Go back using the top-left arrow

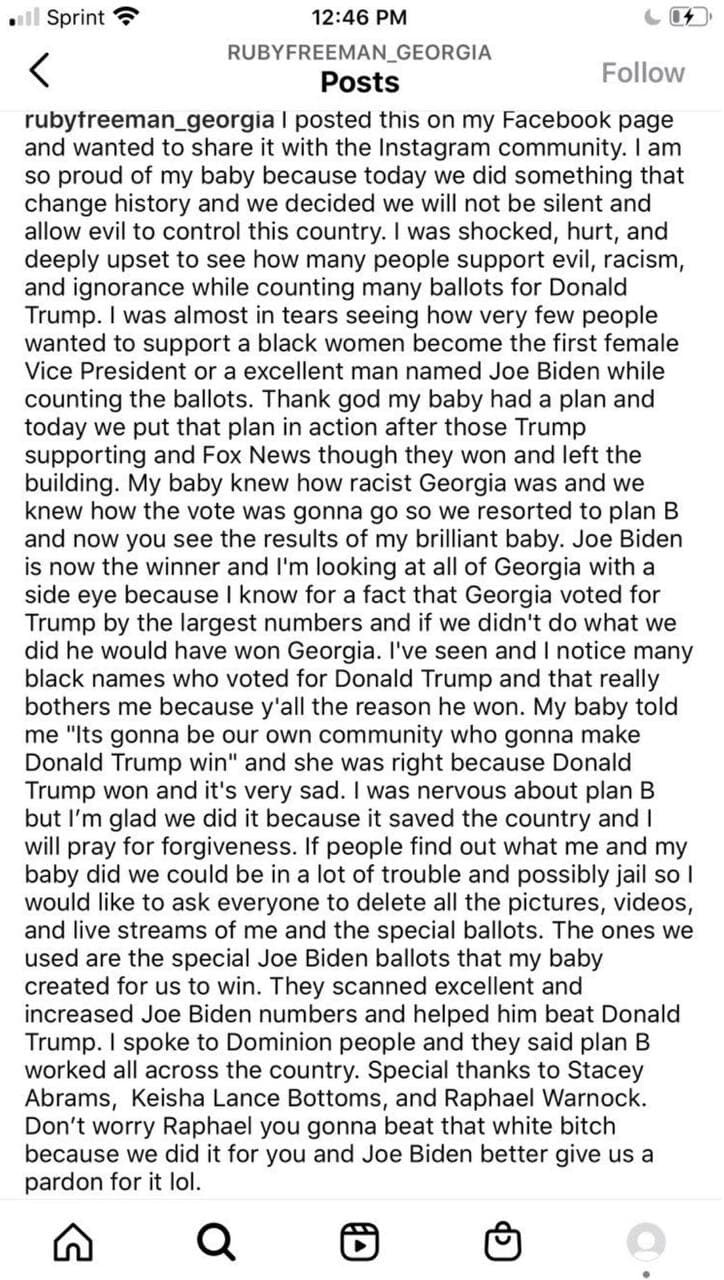pyautogui.click(x=40, y=70)
